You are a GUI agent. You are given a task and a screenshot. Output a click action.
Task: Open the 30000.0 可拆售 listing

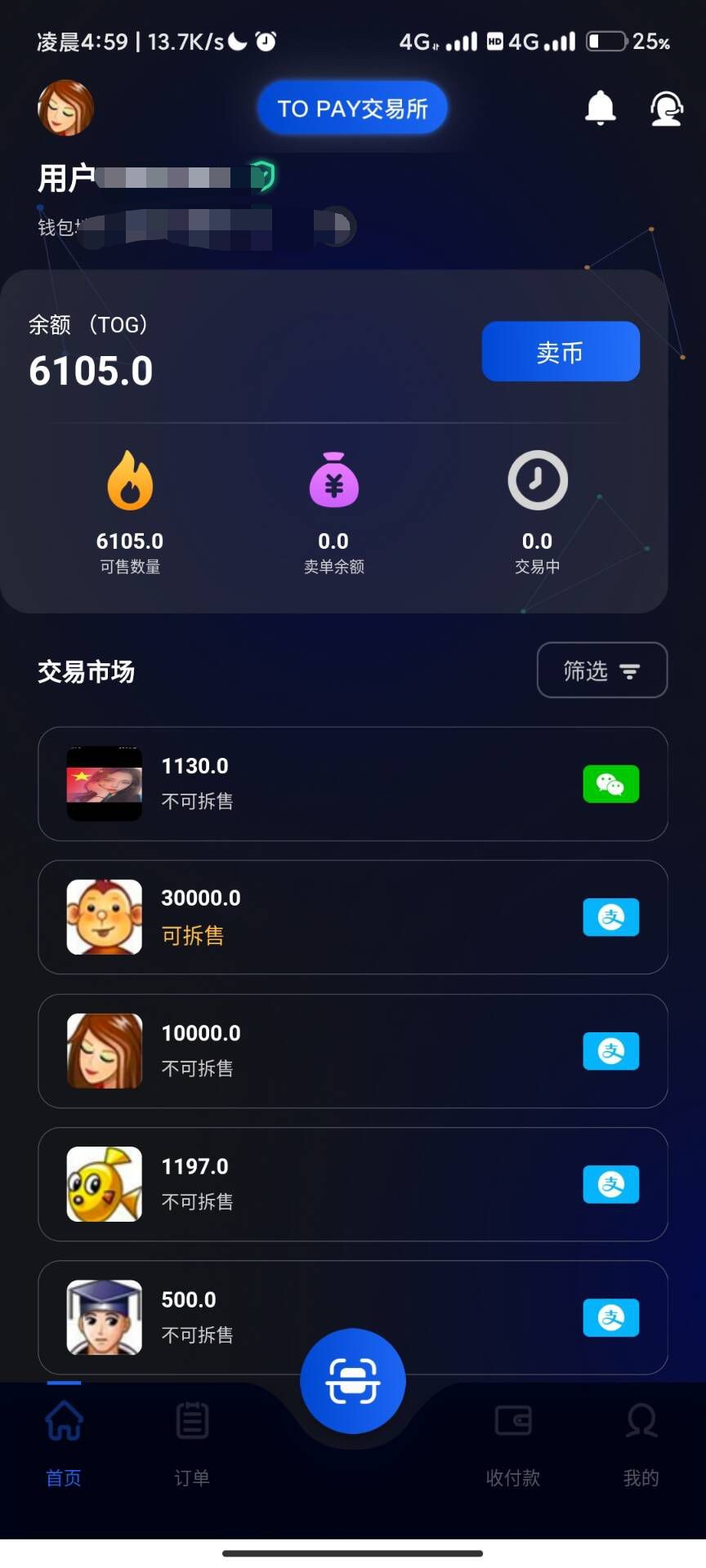(x=352, y=917)
